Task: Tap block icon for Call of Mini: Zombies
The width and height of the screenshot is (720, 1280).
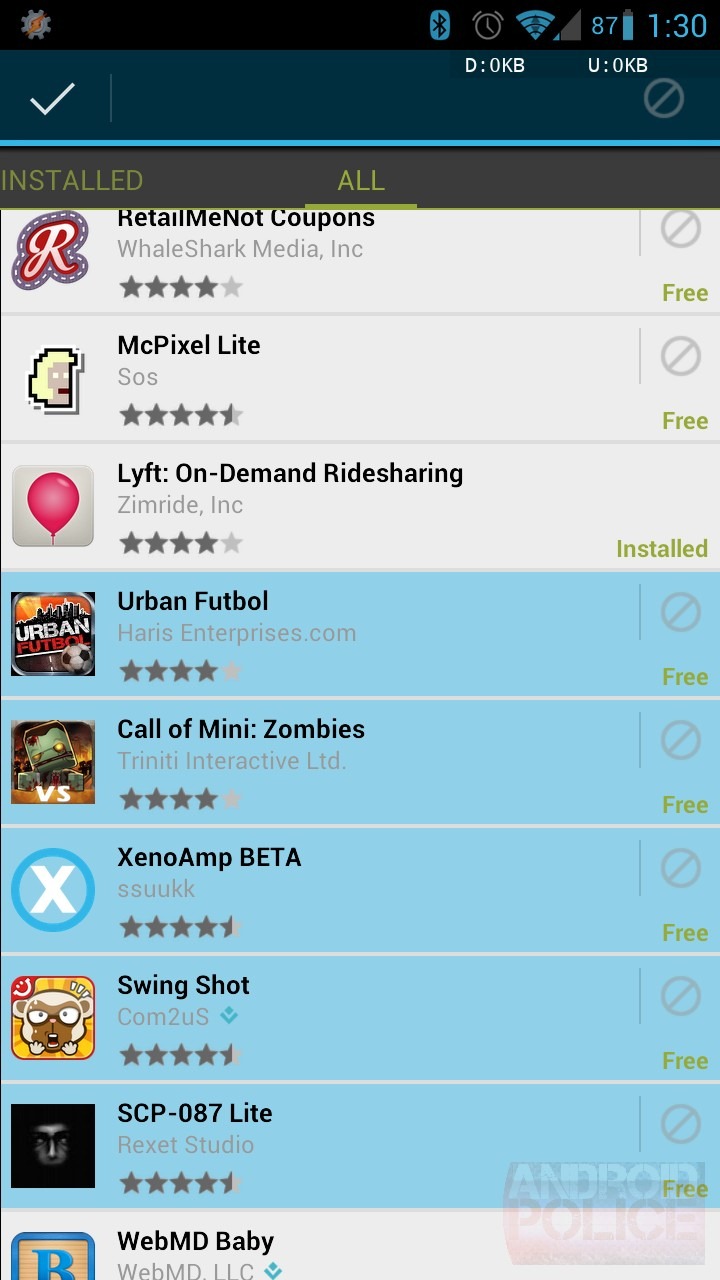Action: click(681, 740)
